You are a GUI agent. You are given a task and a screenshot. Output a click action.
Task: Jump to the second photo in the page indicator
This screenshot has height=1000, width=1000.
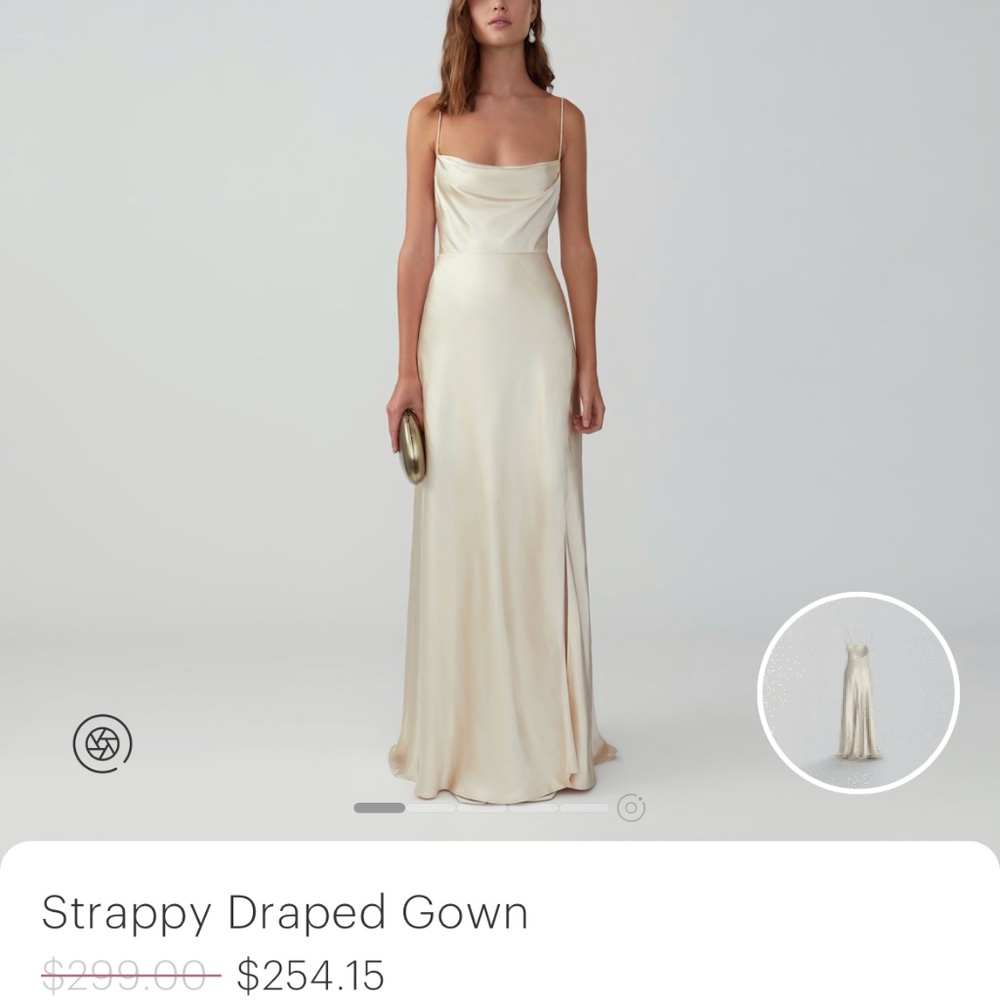coord(431,808)
